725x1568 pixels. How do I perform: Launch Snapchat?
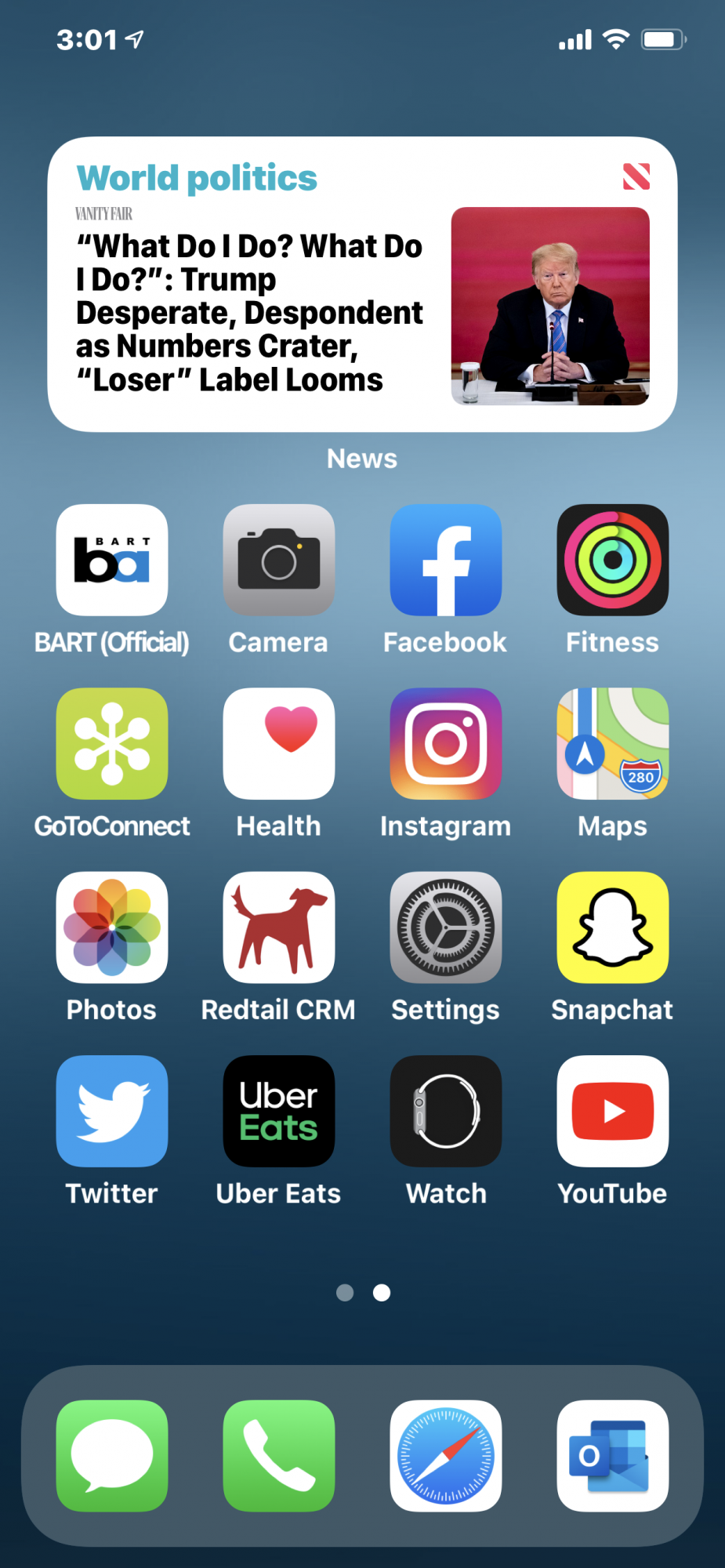pos(613,927)
